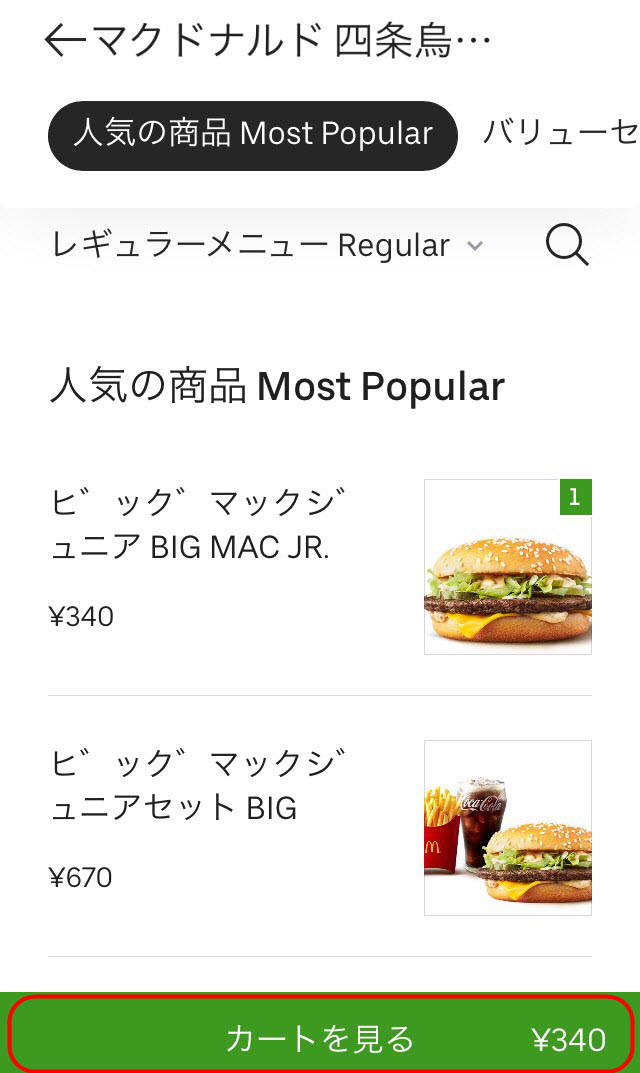Viewport: 640px width, 1073px height.
Task: Open the BIG MAC JR. ¥340 item
Action: point(319,567)
